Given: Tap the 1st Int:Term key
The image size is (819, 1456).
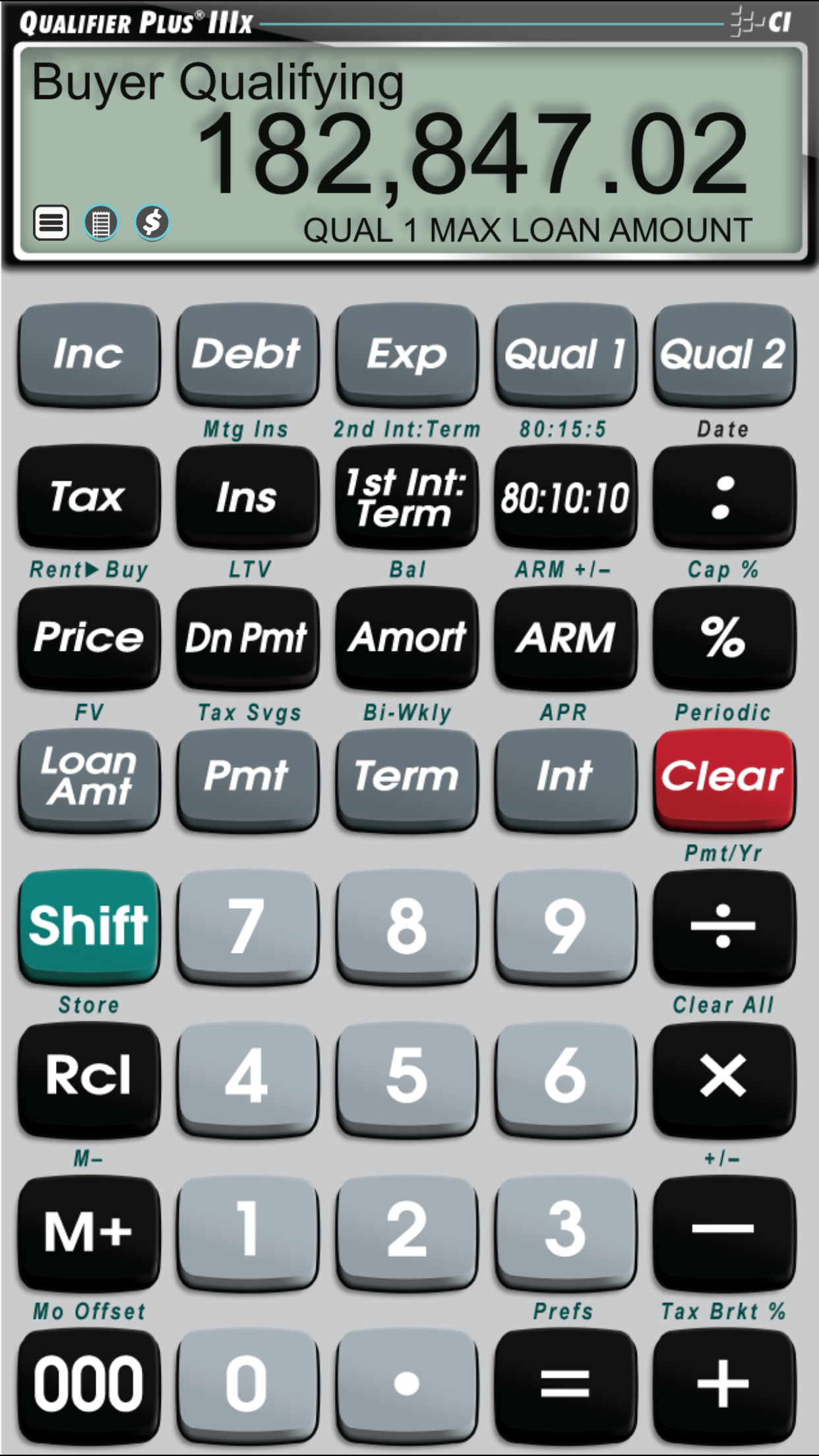Looking at the screenshot, I should pos(407,497).
